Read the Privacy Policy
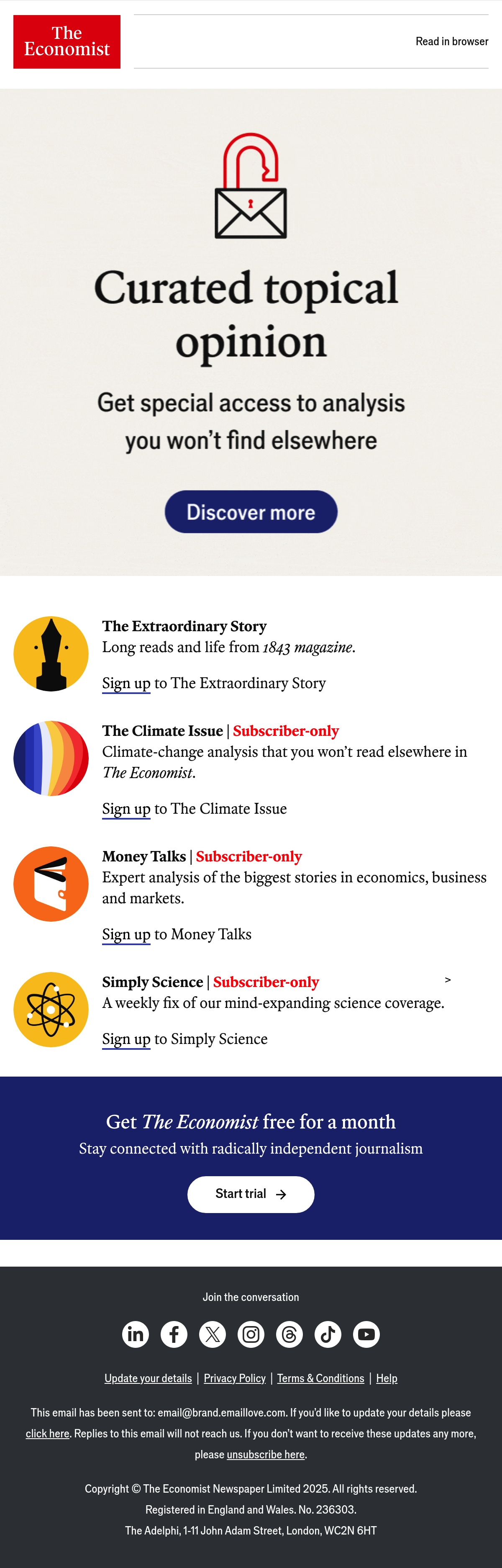Image resolution: width=502 pixels, height=1568 pixels. (235, 1378)
